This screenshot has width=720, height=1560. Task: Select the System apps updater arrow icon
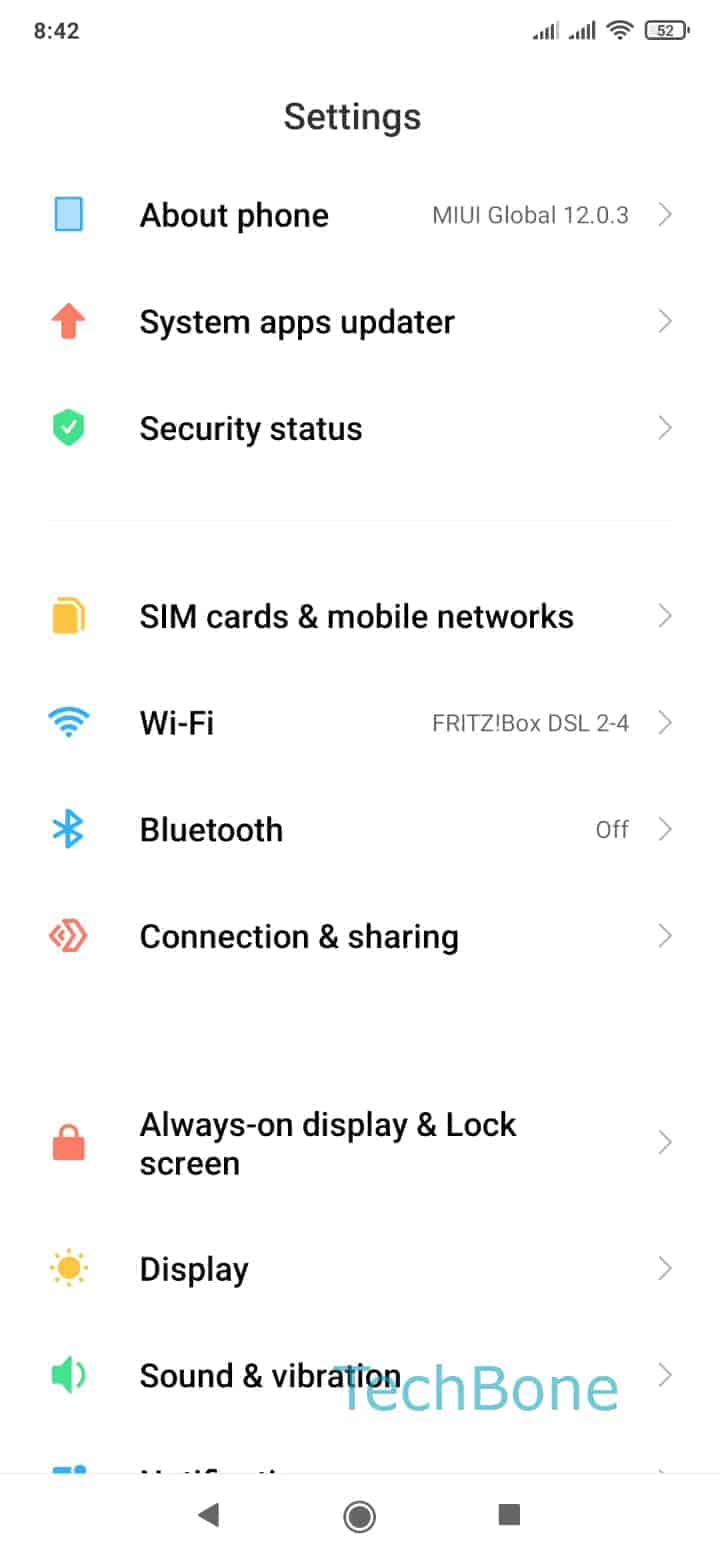(665, 321)
